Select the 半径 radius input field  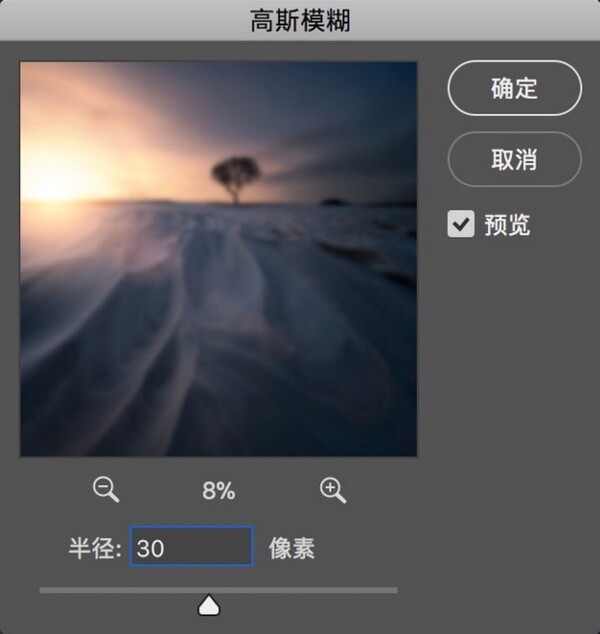(x=192, y=548)
